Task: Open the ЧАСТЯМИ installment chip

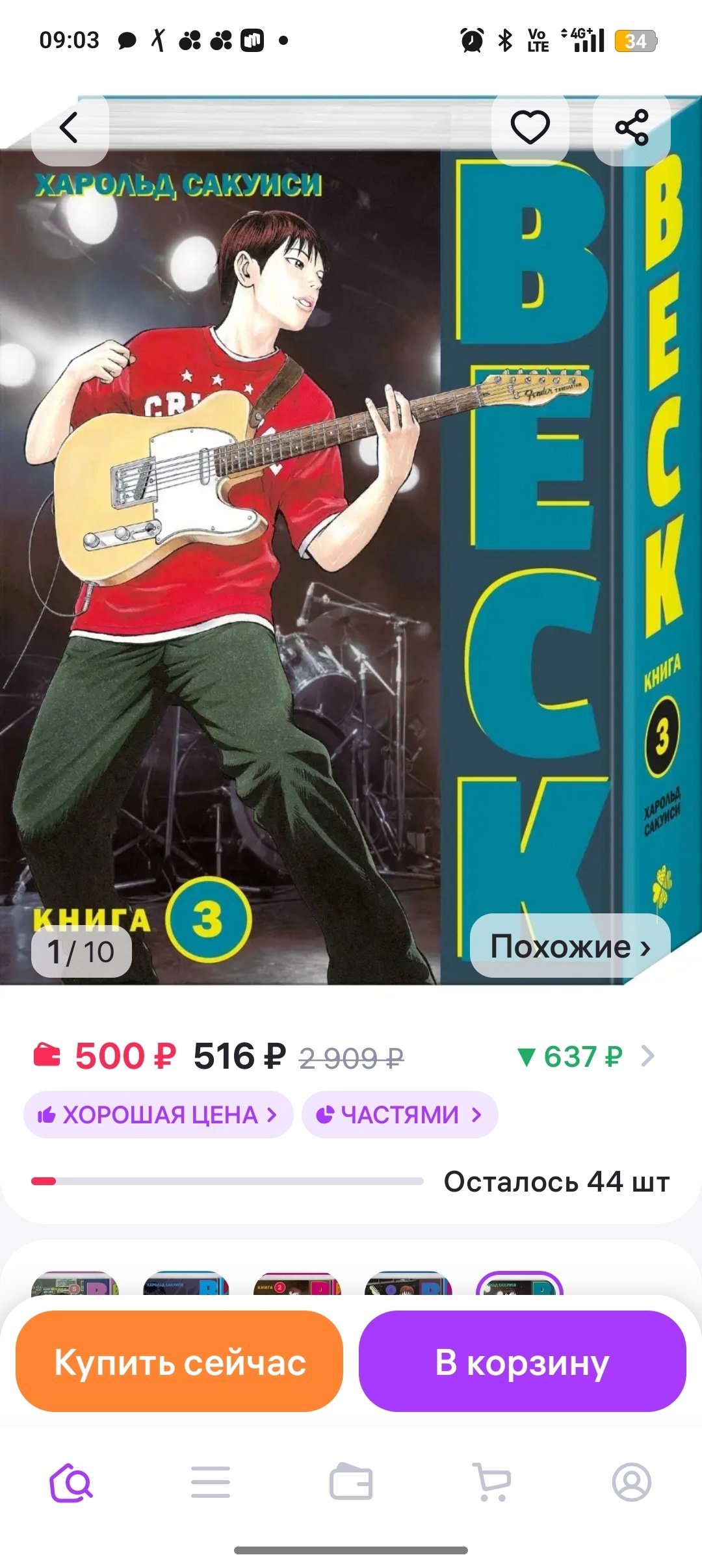Action: click(x=400, y=1115)
